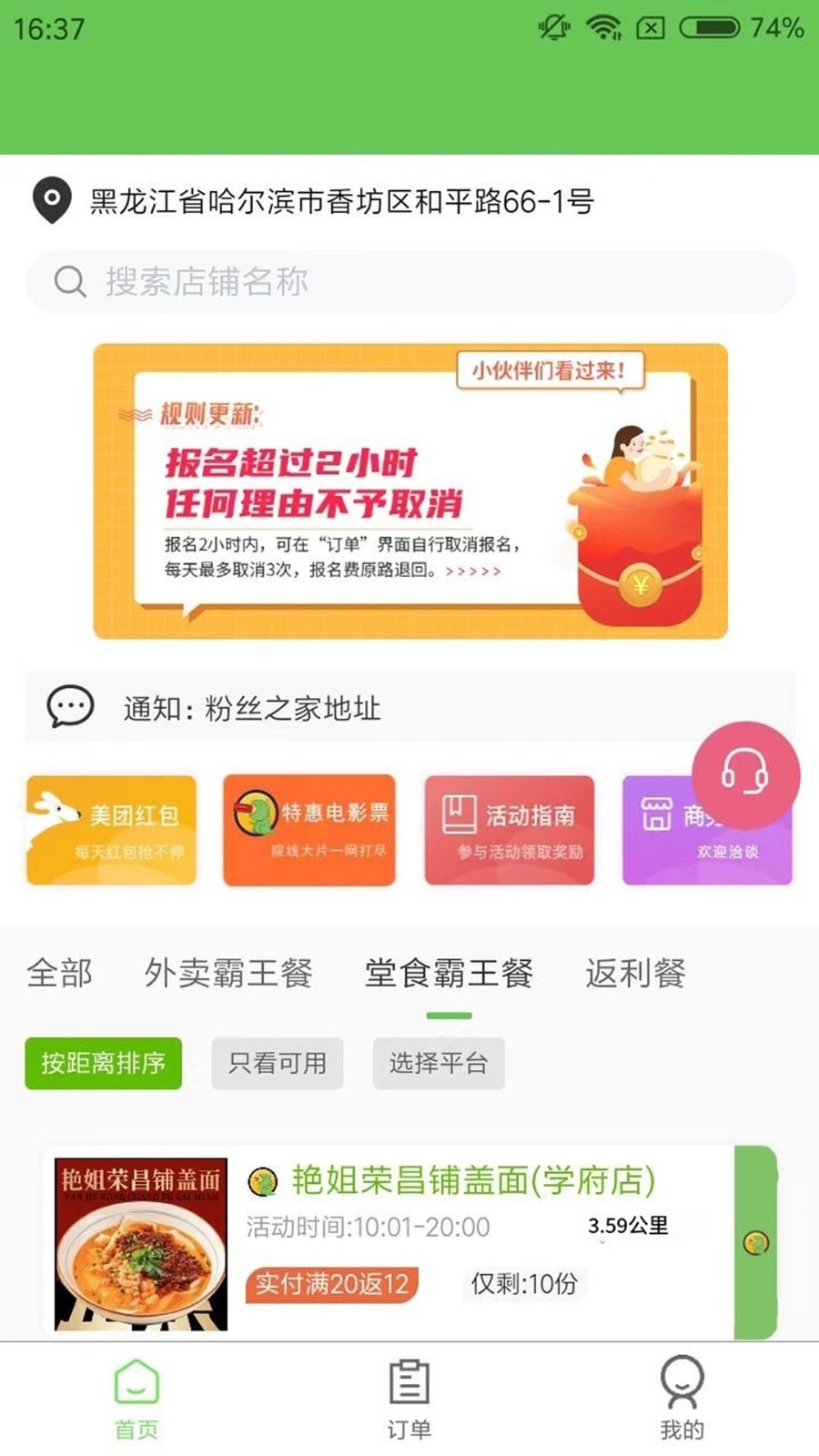The image size is (819, 1456).
Task: Open the 特惠电影票 card
Action: click(x=309, y=830)
